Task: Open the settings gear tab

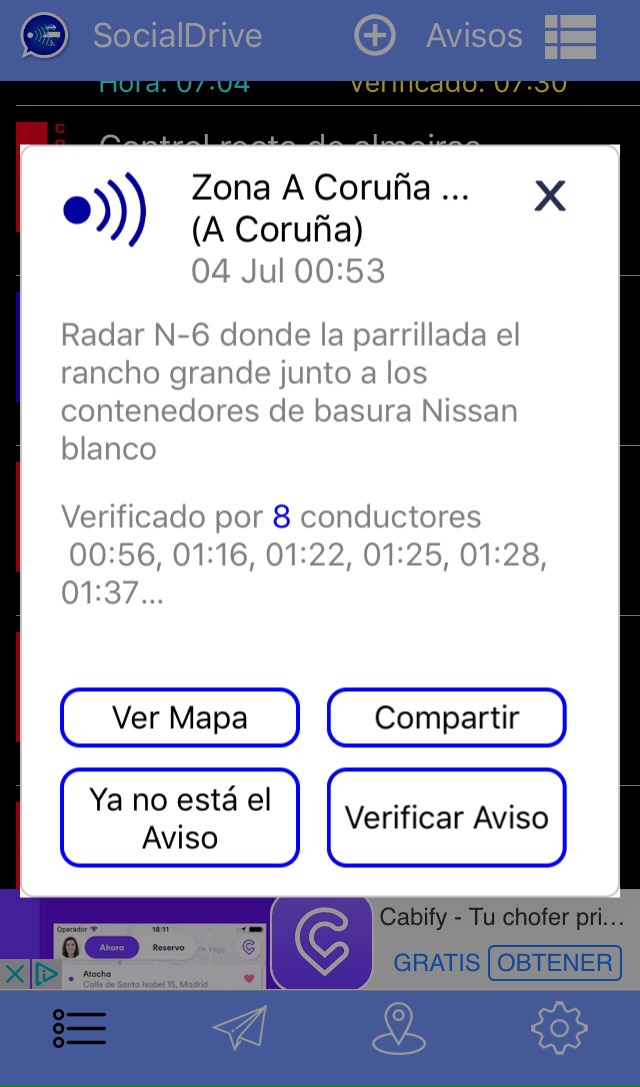Action: click(559, 1028)
